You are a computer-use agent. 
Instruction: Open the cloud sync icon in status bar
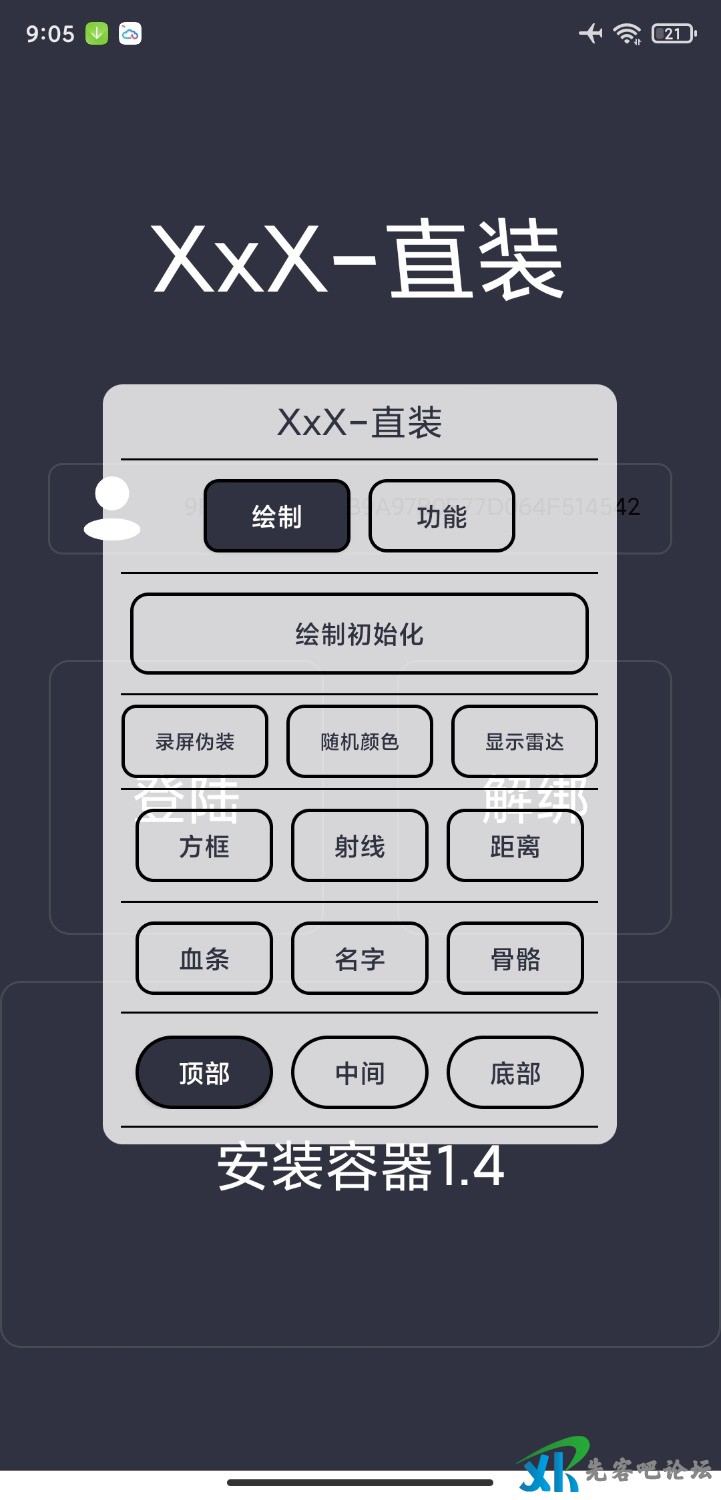pyautogui.click(x=131, y=33)
